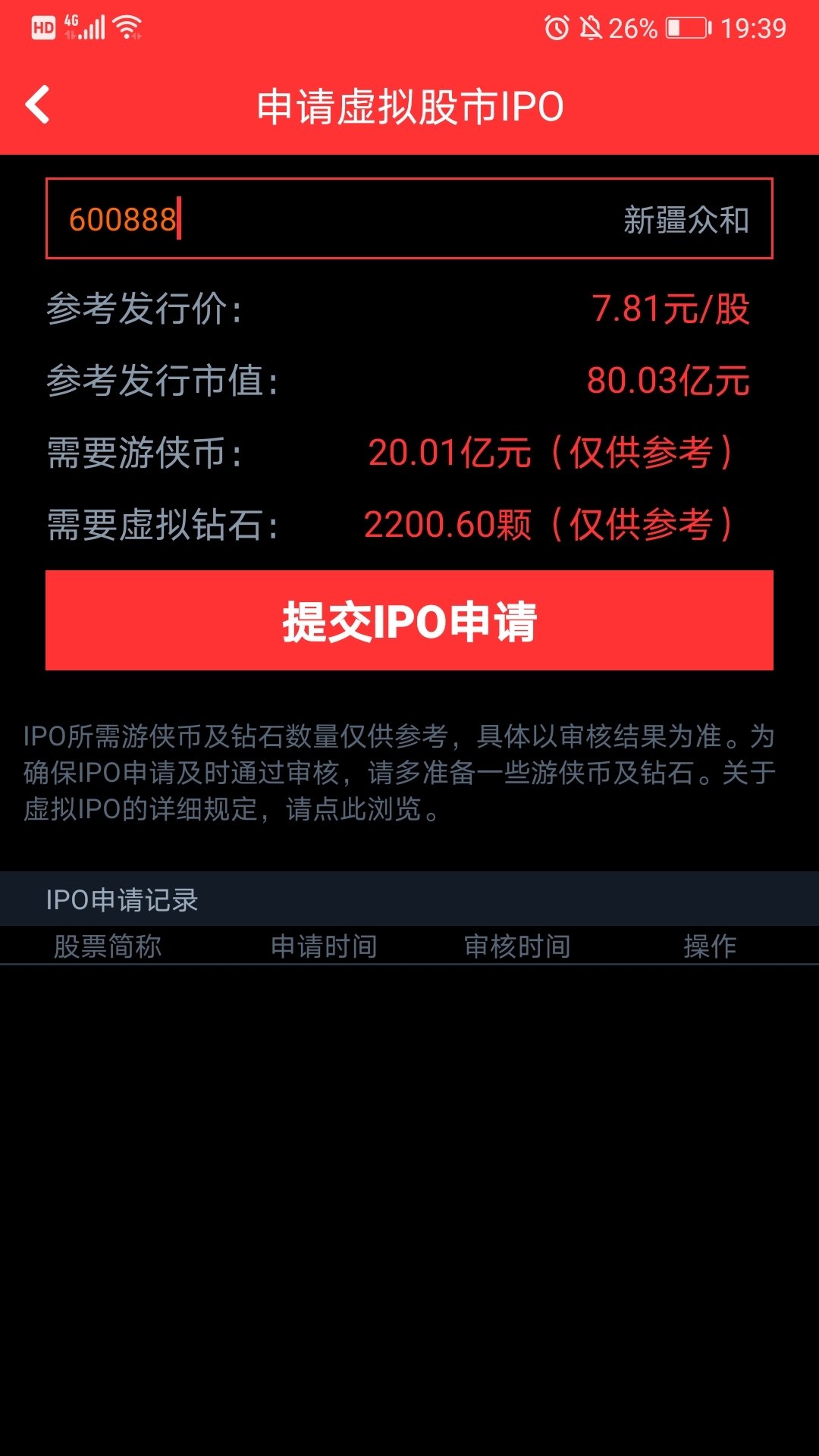The height and width of the screenshot is (1456, 819).
Task: Go back using the top-left arrow
Action: tap(37, 105)
